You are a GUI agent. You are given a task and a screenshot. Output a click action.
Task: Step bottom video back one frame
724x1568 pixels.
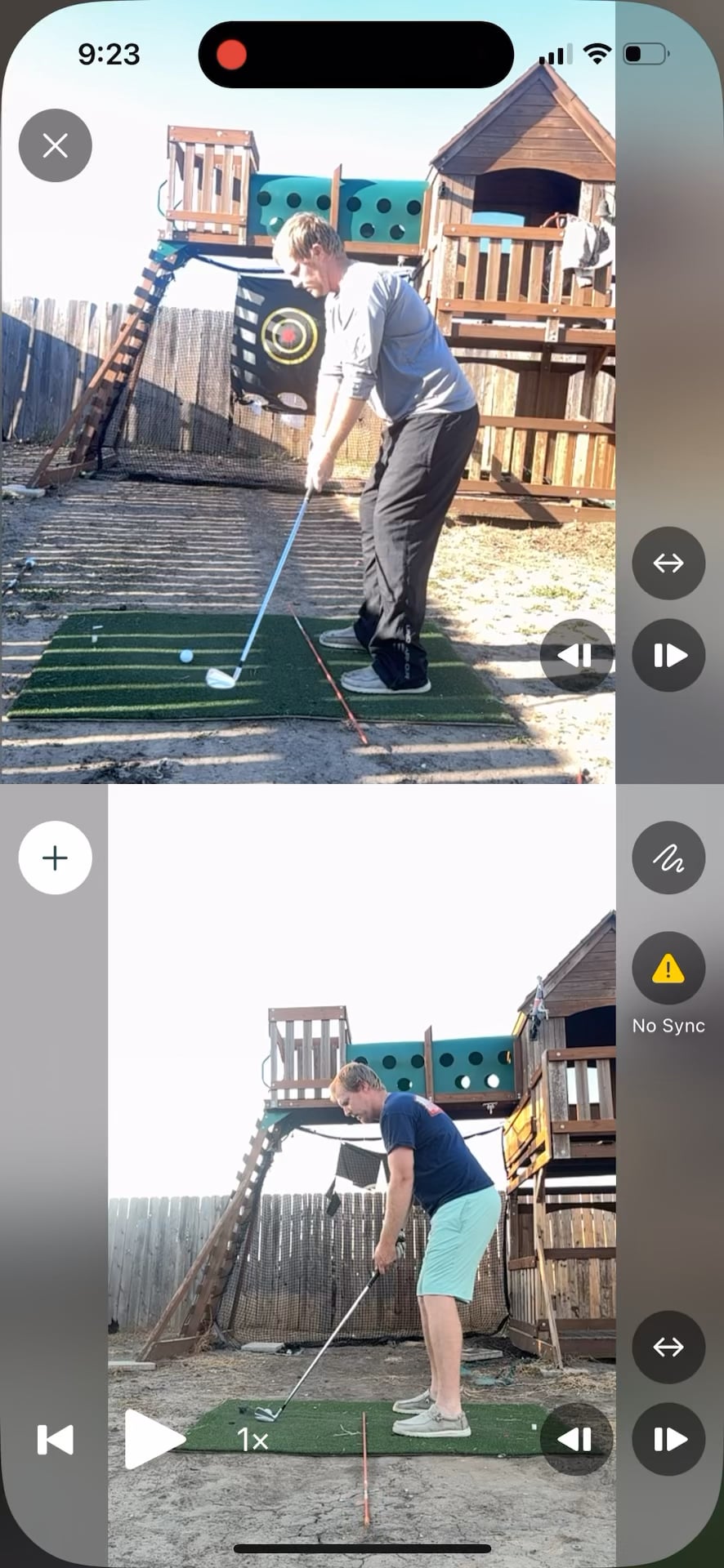click(x=577, y=1439)
